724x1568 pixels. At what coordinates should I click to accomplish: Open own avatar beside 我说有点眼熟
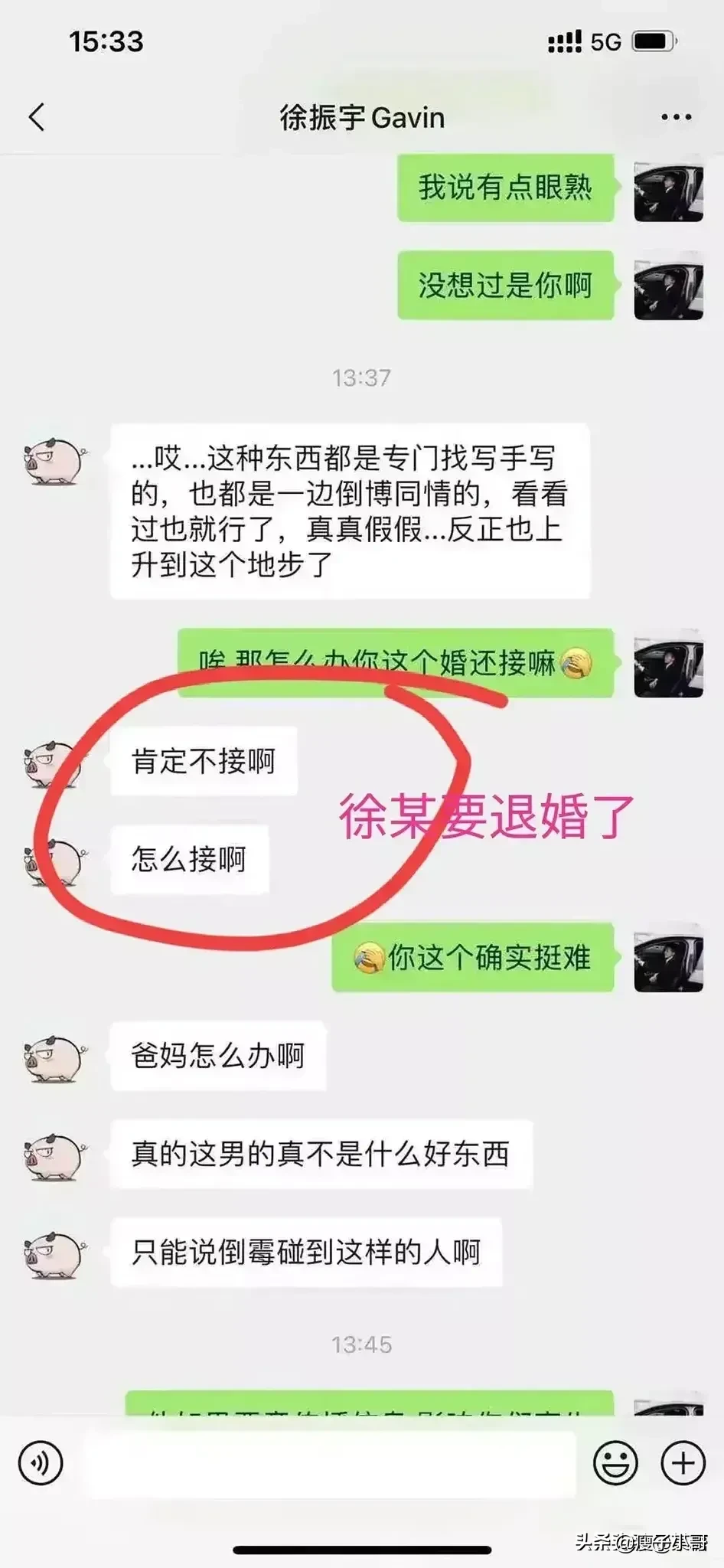(668, 188)
